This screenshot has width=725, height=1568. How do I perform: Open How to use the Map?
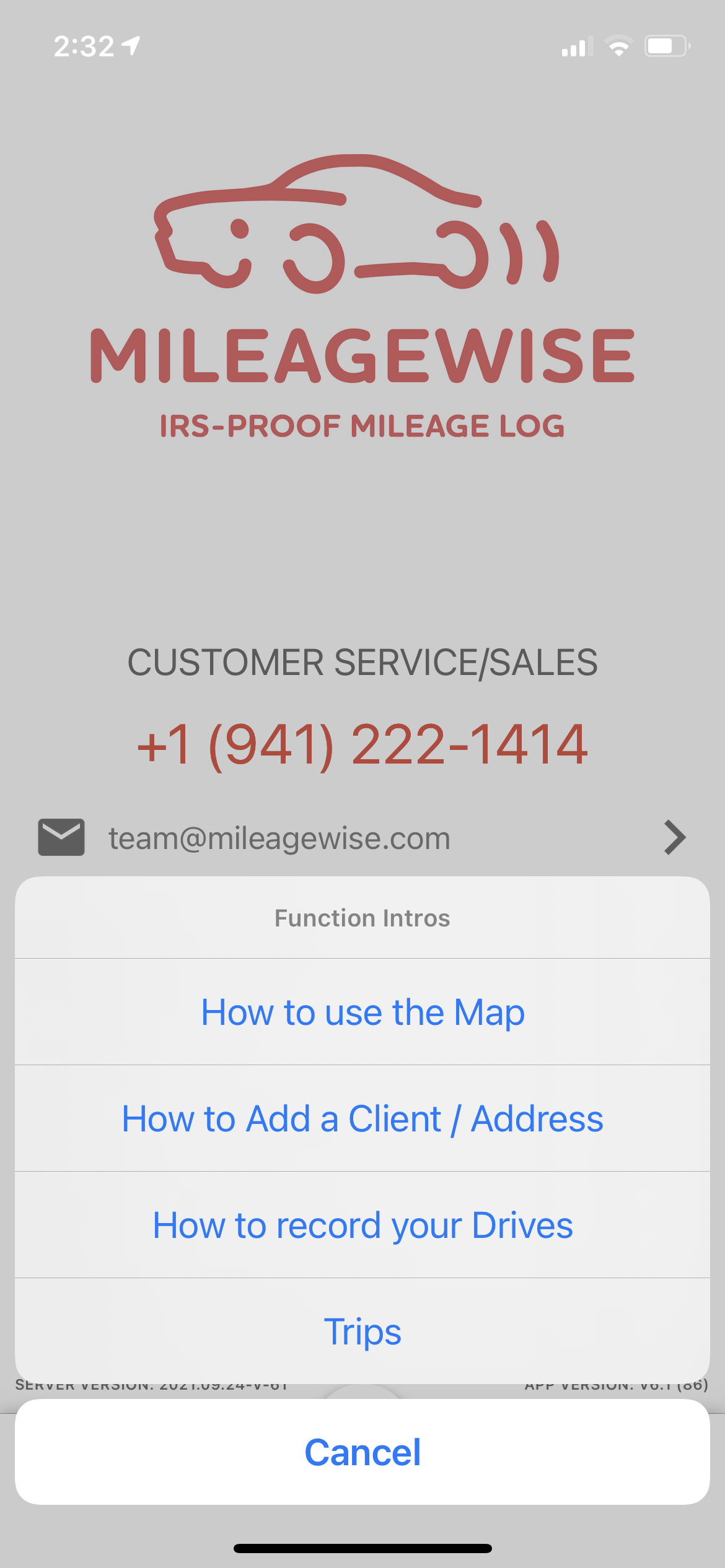click(x=362, y=1012)
